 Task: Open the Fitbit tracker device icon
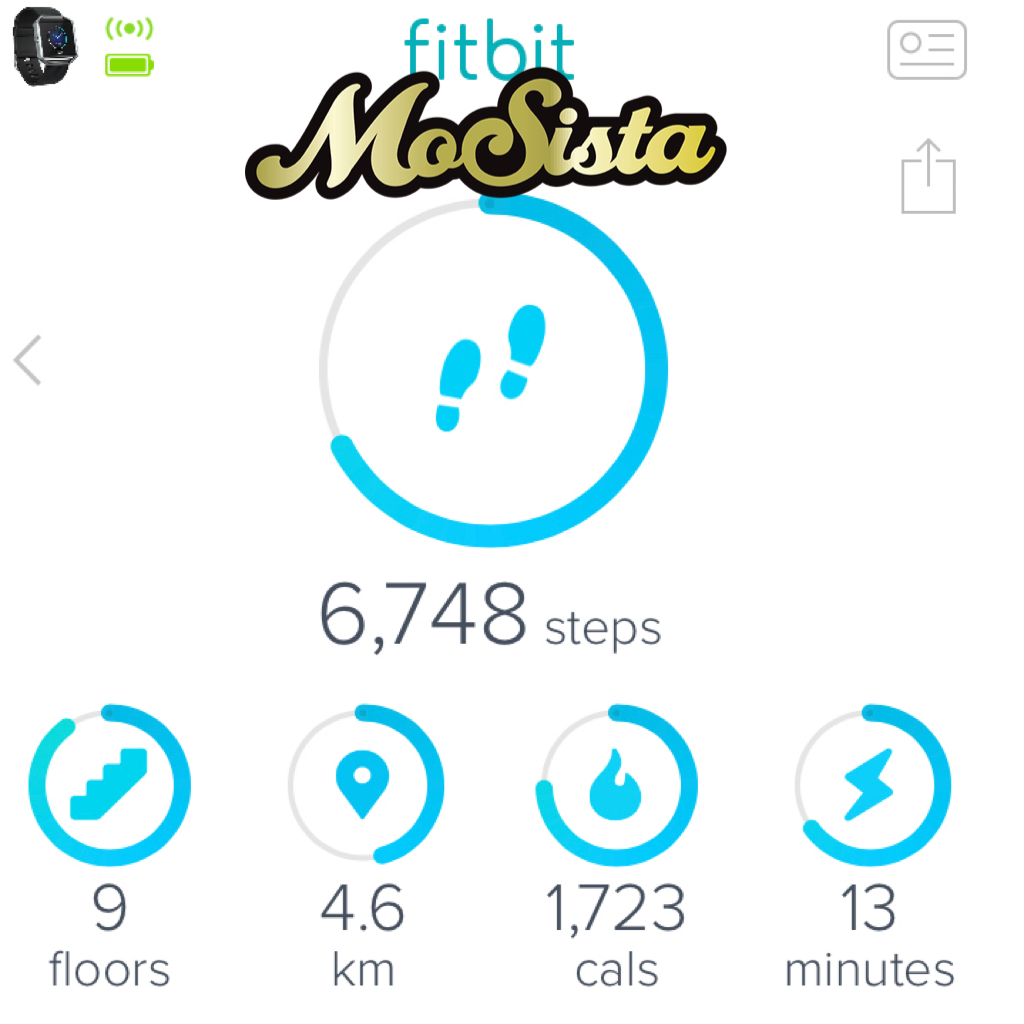(45, 45)
